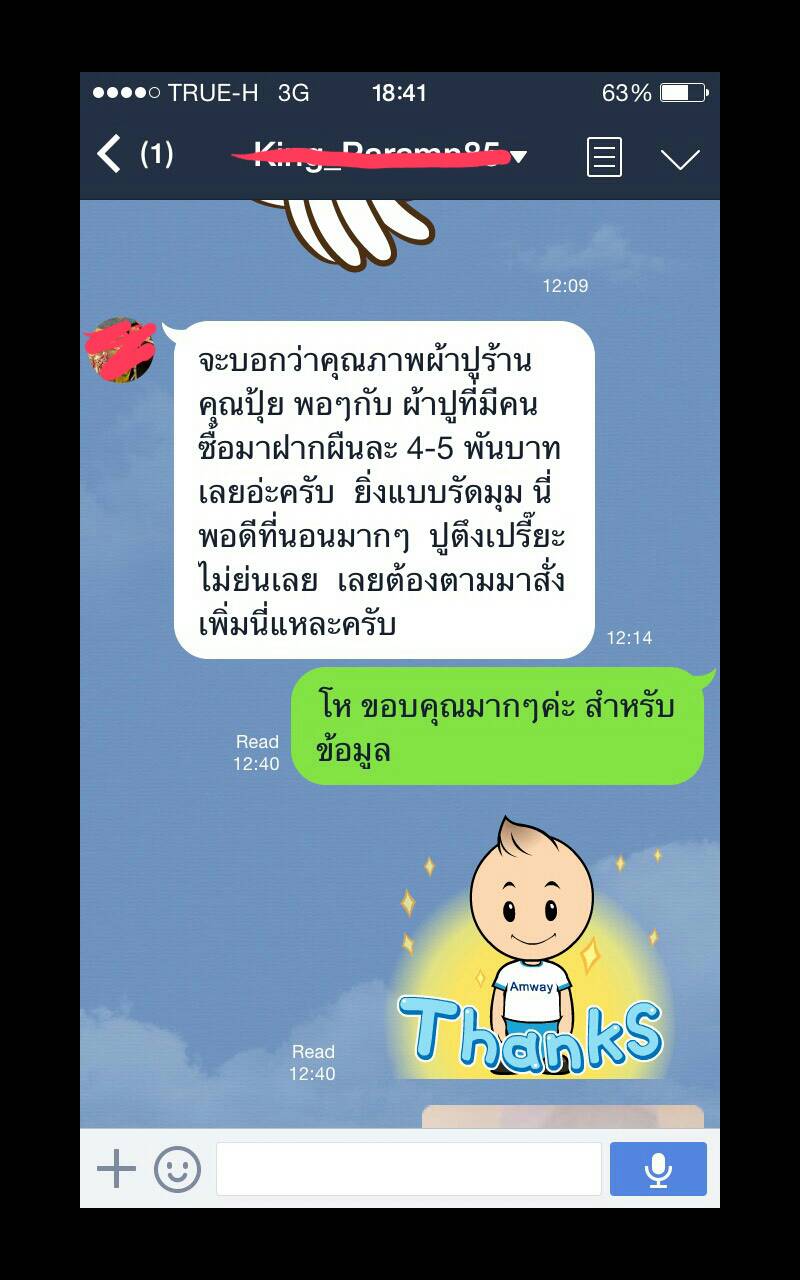Record a voice message with microphone
Viewport: 800px width, 1280px height.
click(658, 1168)
